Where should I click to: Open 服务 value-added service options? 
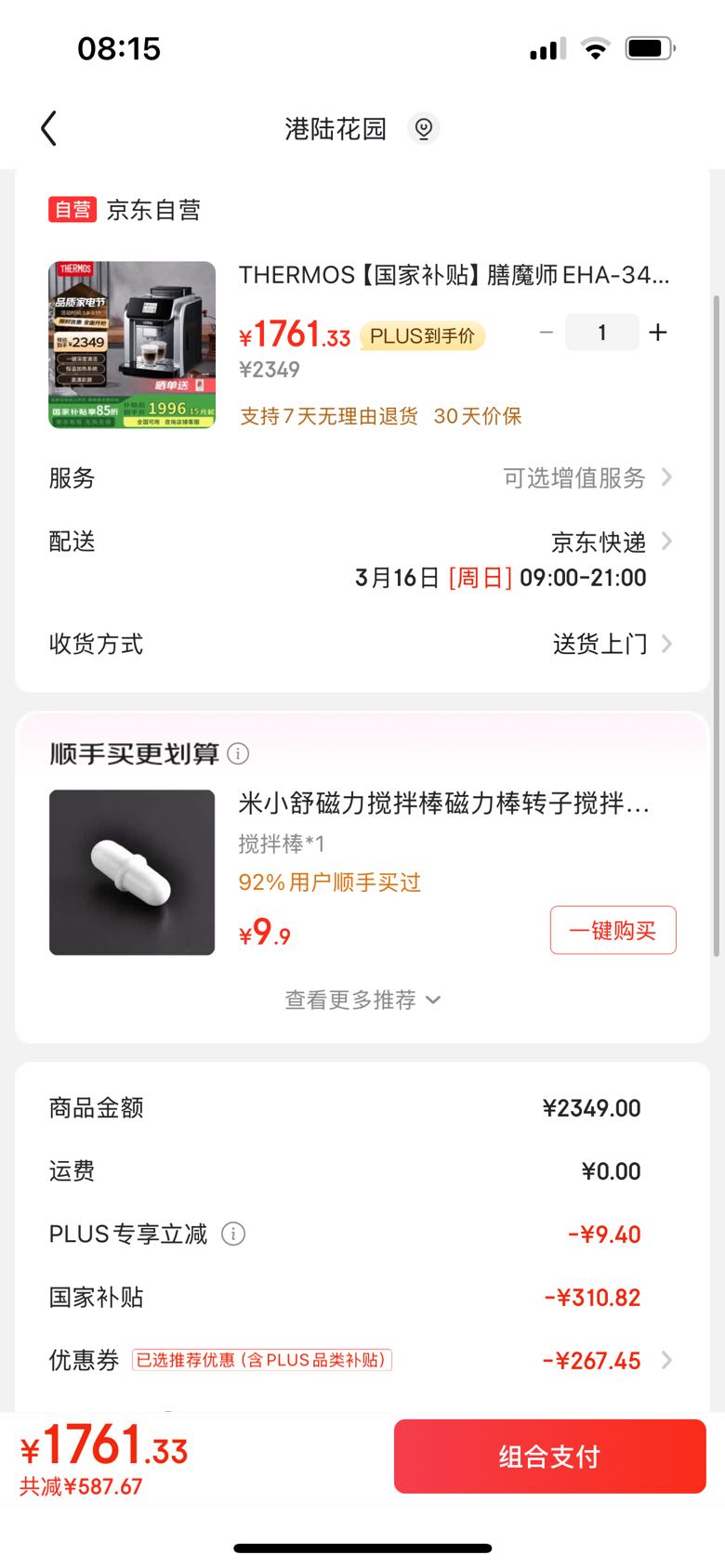tap(586, 477)
